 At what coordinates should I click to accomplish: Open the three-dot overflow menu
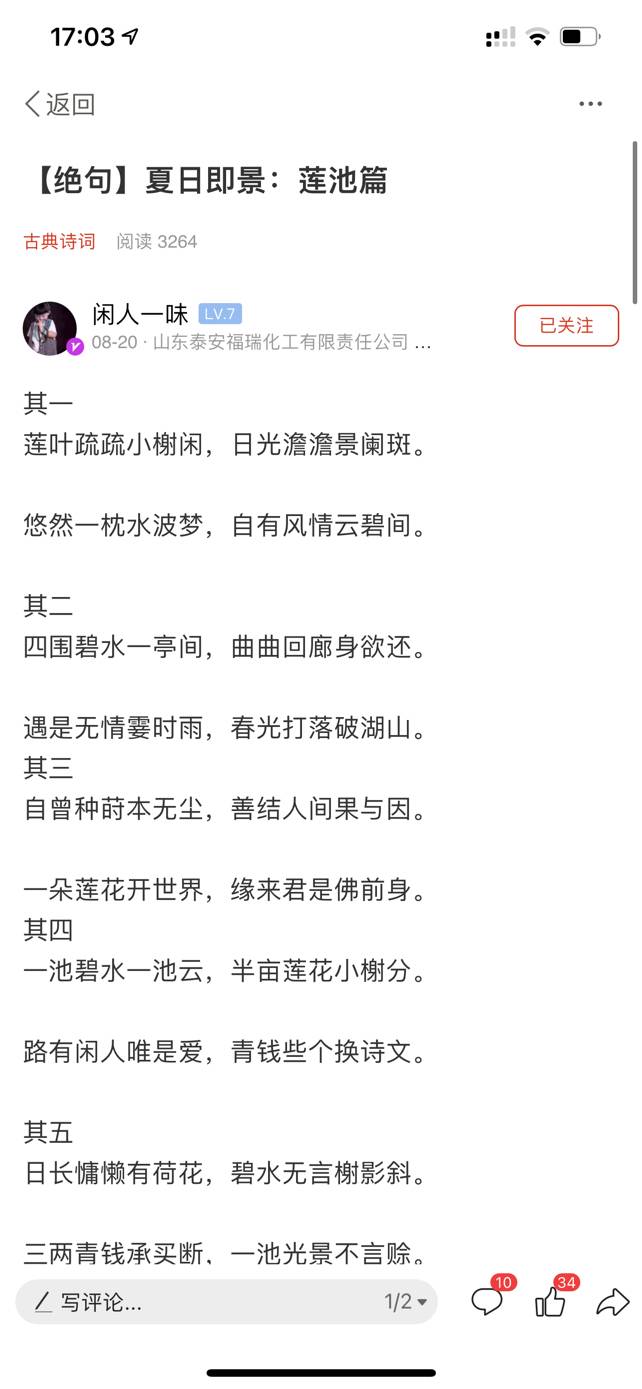pyautogui.click(x=591, y=104)
